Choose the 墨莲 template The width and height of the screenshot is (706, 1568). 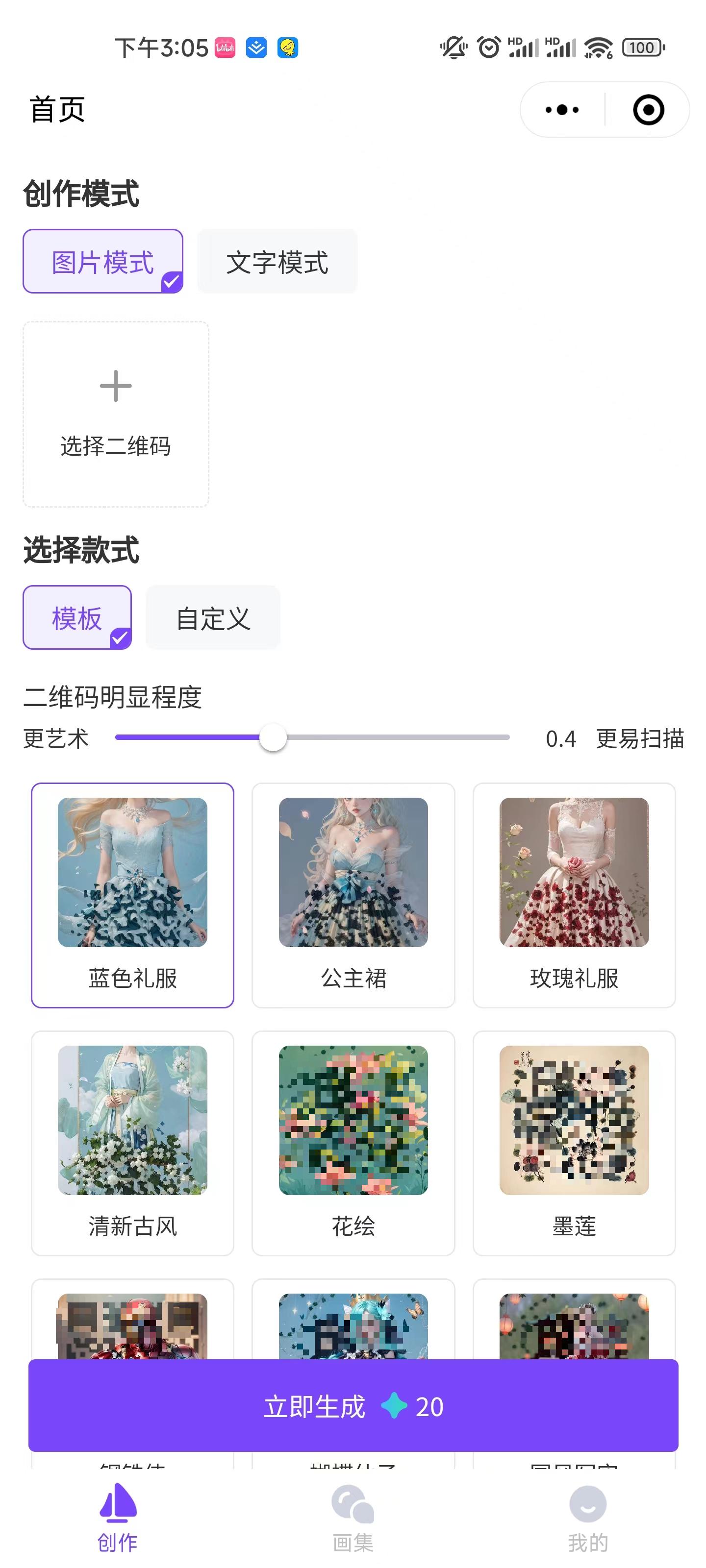574,1143
